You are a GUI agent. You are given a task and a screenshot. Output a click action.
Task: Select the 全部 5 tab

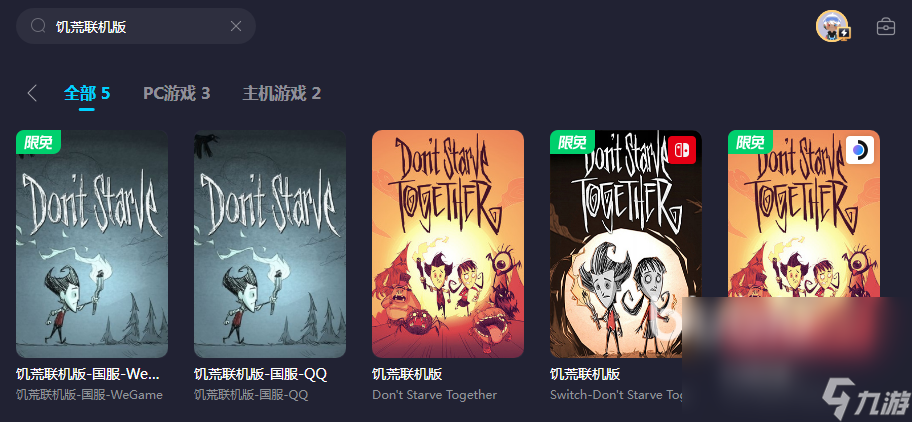[x=87, y=93]
